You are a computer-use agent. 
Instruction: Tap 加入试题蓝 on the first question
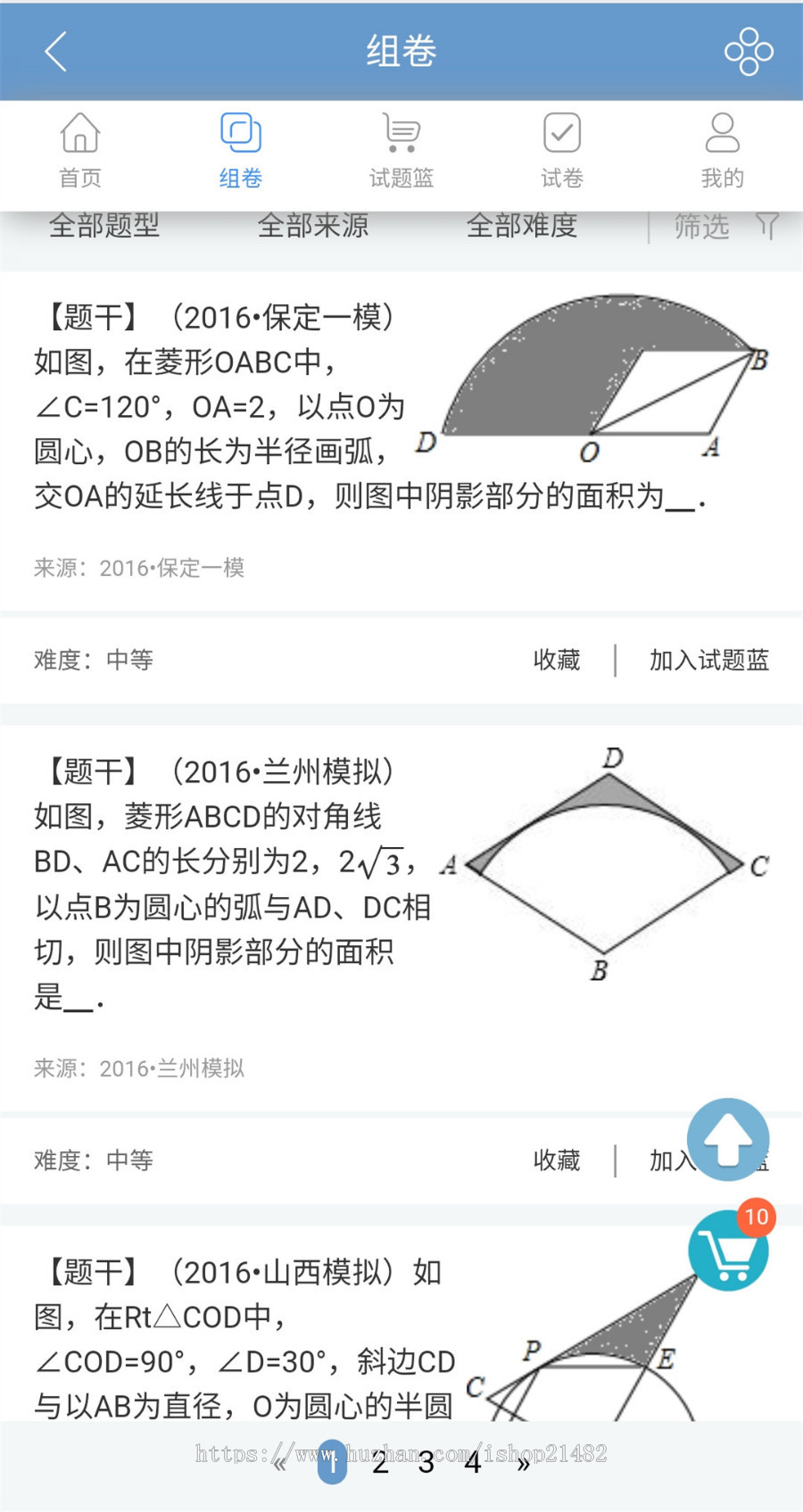[x=708, y=660]
